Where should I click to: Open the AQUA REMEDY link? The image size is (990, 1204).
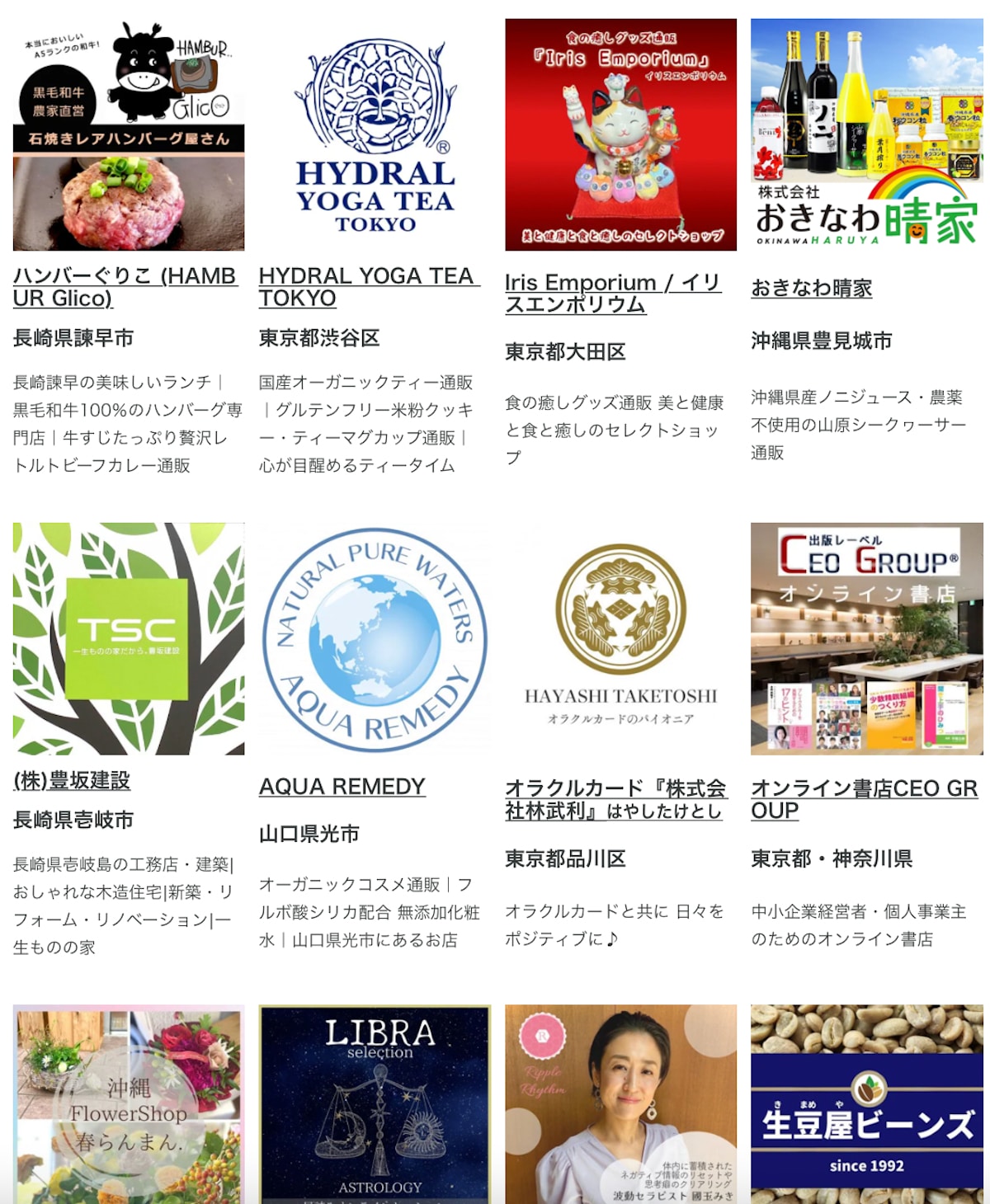point(342,786)
